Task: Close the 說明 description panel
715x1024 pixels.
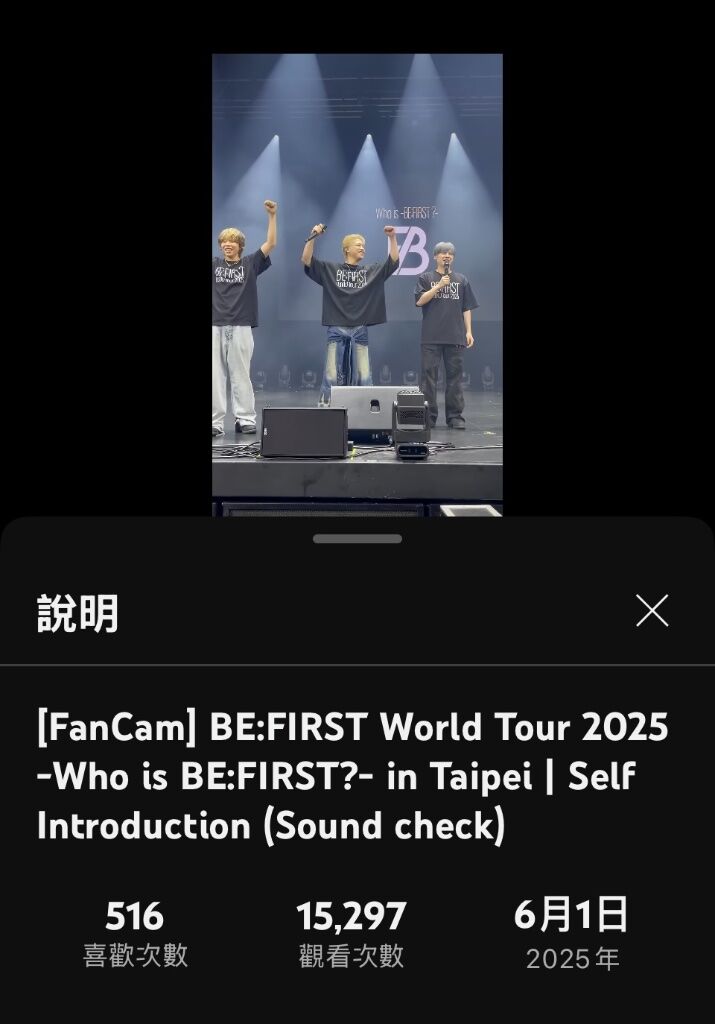Action: click(652, 611)
